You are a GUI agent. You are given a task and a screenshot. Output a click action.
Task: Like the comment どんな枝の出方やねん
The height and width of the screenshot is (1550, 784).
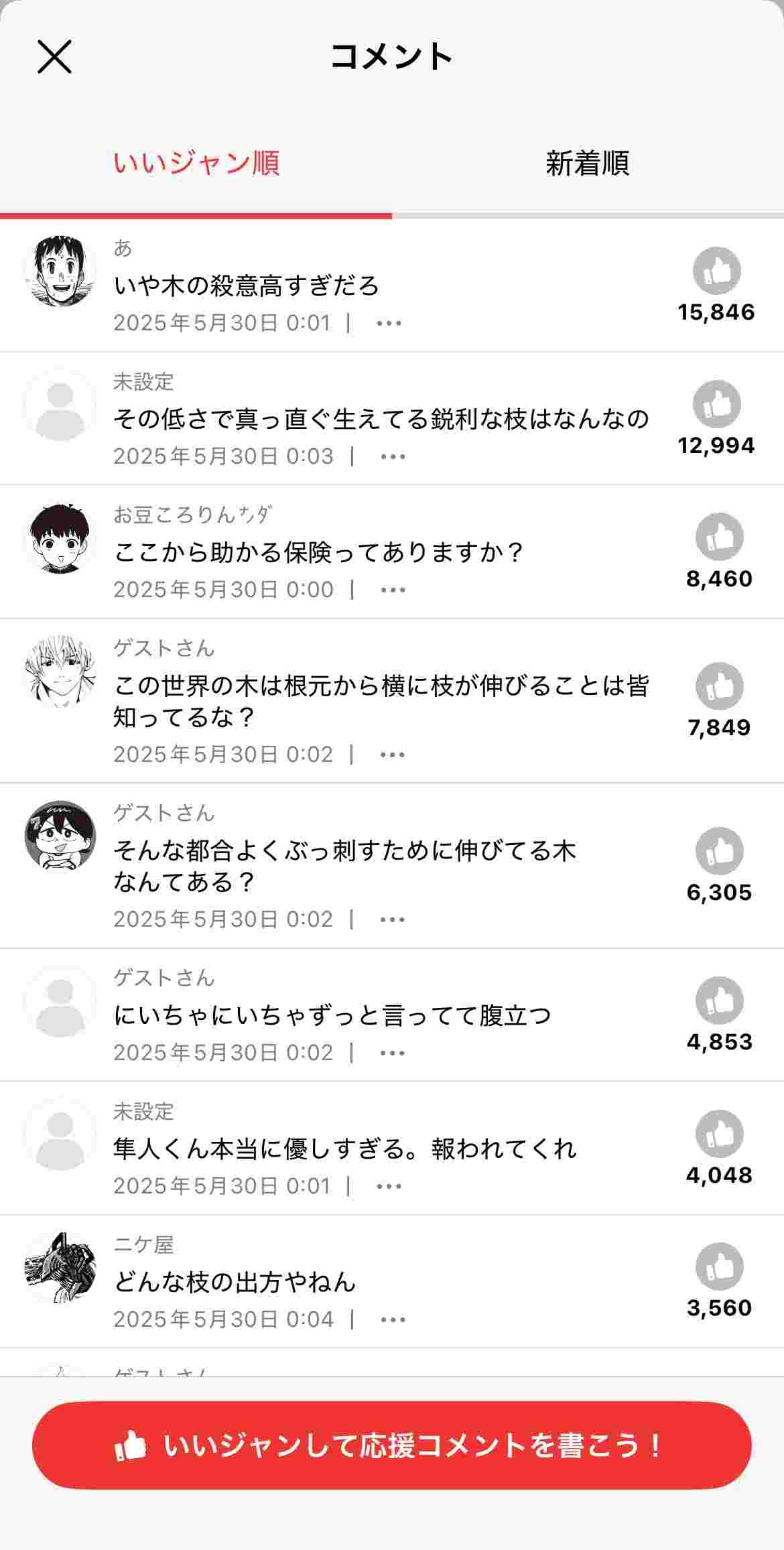719,1267
